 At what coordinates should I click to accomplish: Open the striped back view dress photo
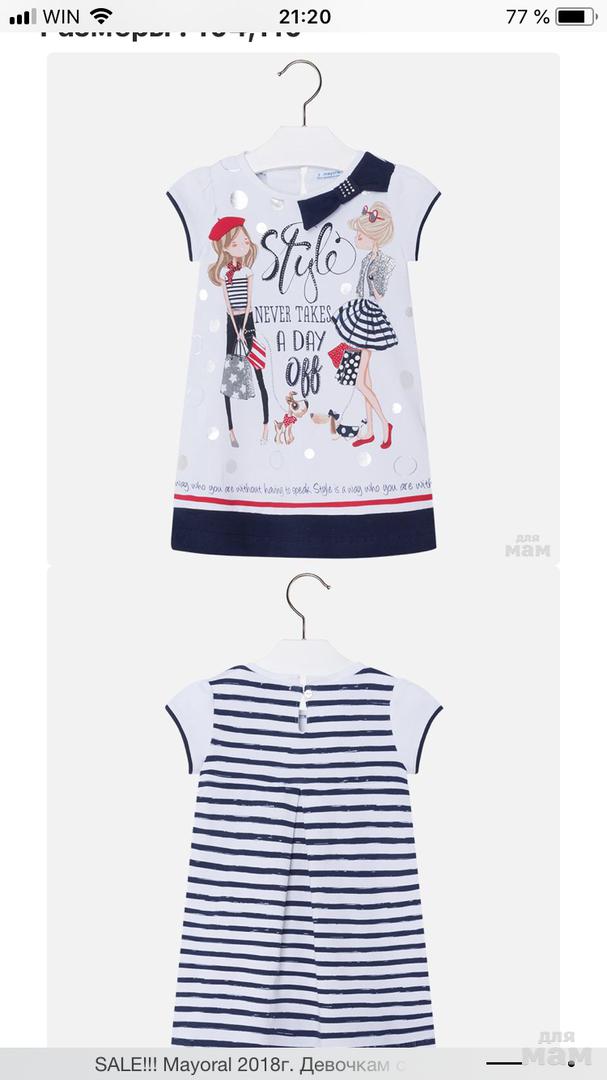pyautogui.click(x=303, y=810)
